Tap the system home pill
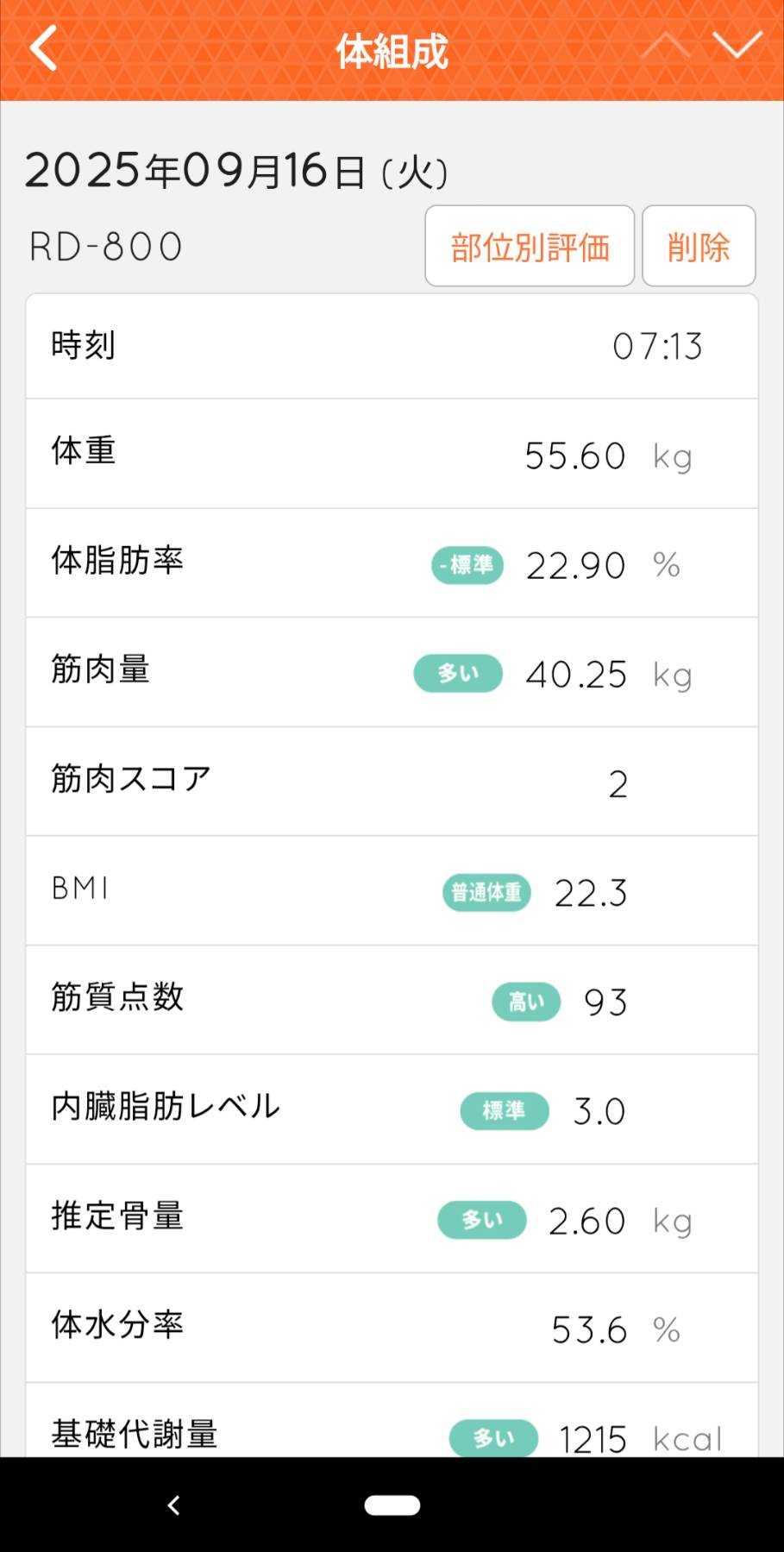This screenshot has width=784, height=1552. [x=392, y=1505]
